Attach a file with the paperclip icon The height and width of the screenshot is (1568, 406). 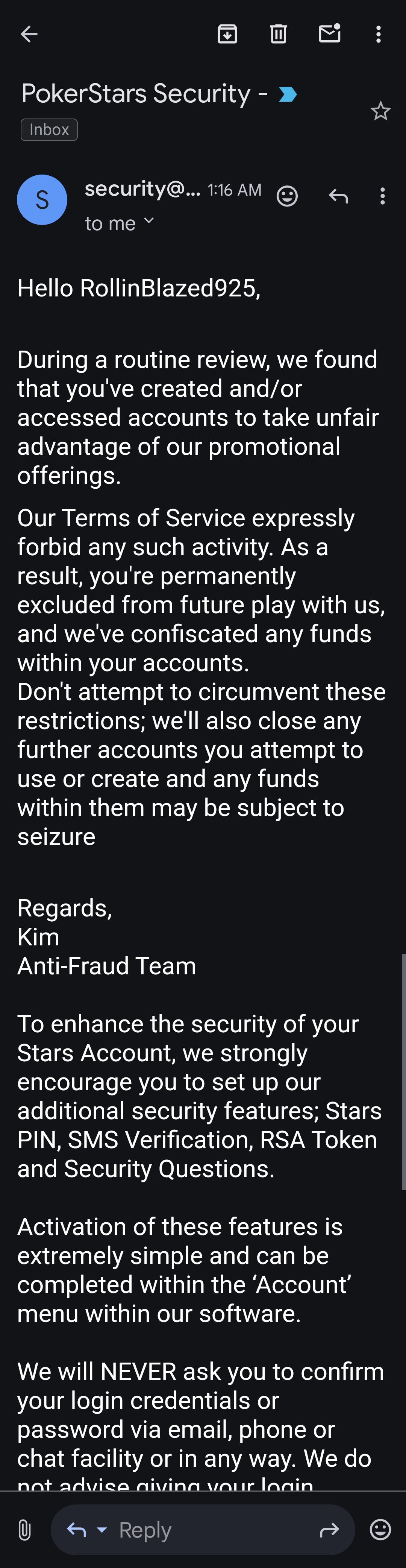click(x=24, y=1530)
